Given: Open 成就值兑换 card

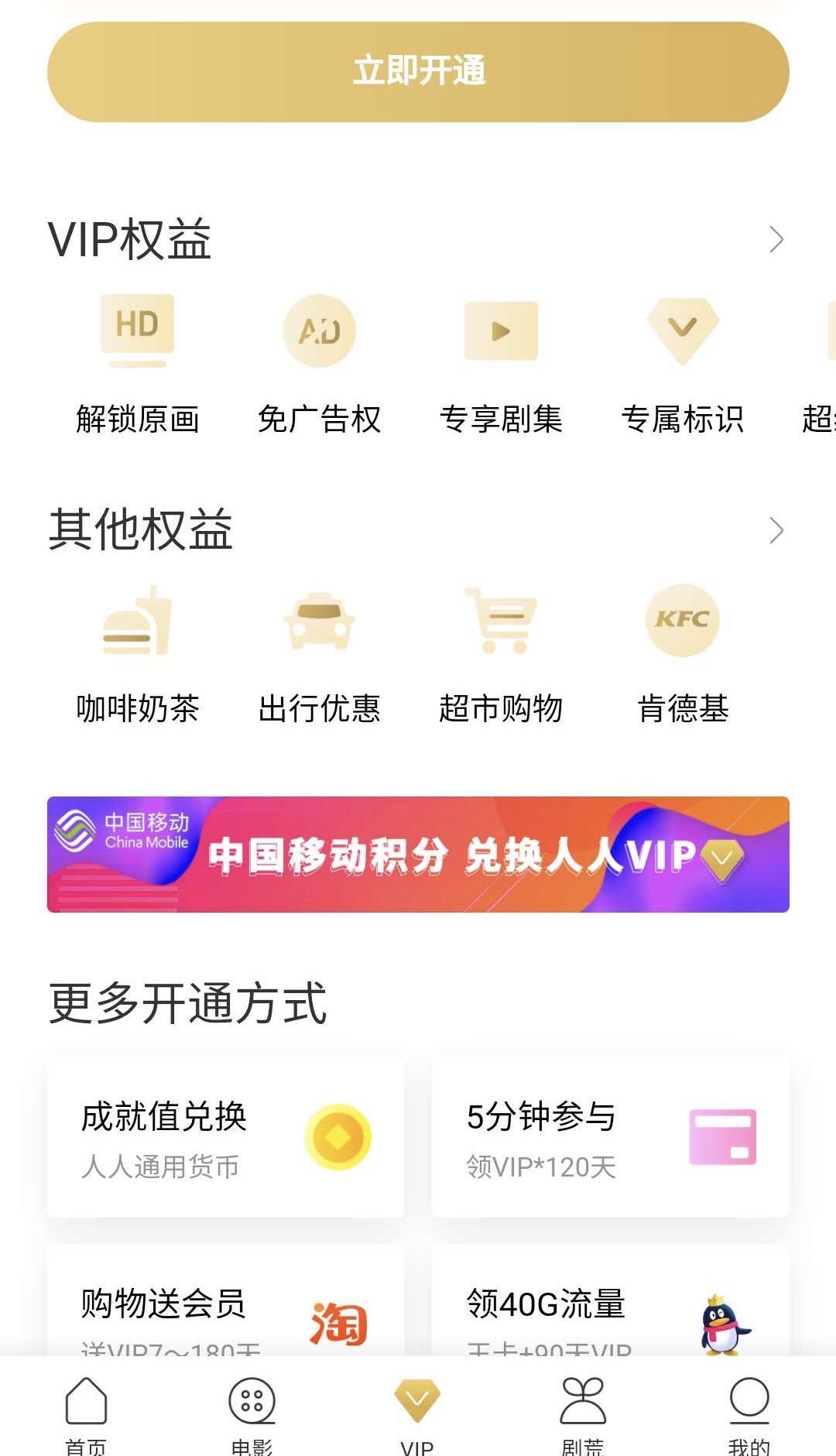Looking at the screenshot, I should click(x=225, y=1138).
